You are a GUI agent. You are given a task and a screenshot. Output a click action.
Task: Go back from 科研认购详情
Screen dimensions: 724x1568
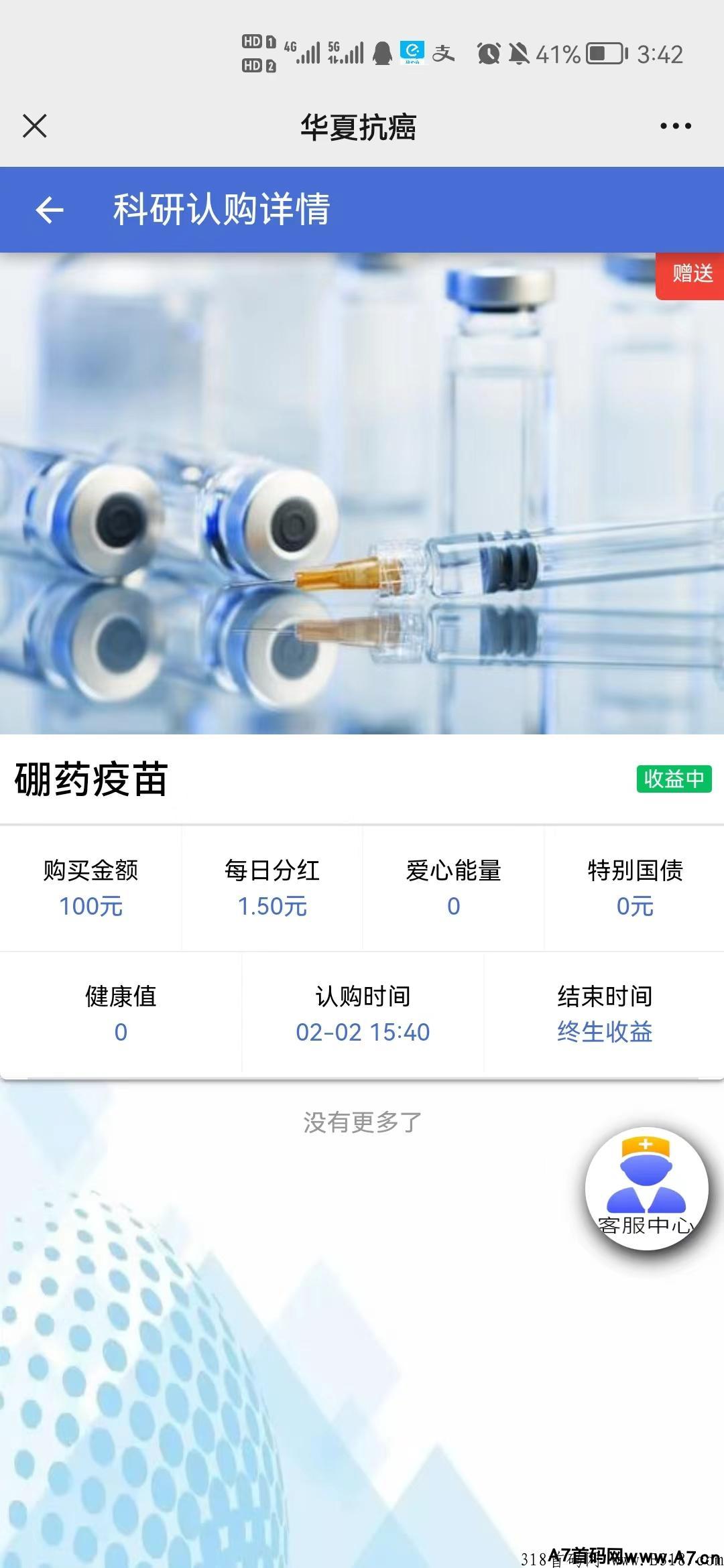click(x=50, y=210)
